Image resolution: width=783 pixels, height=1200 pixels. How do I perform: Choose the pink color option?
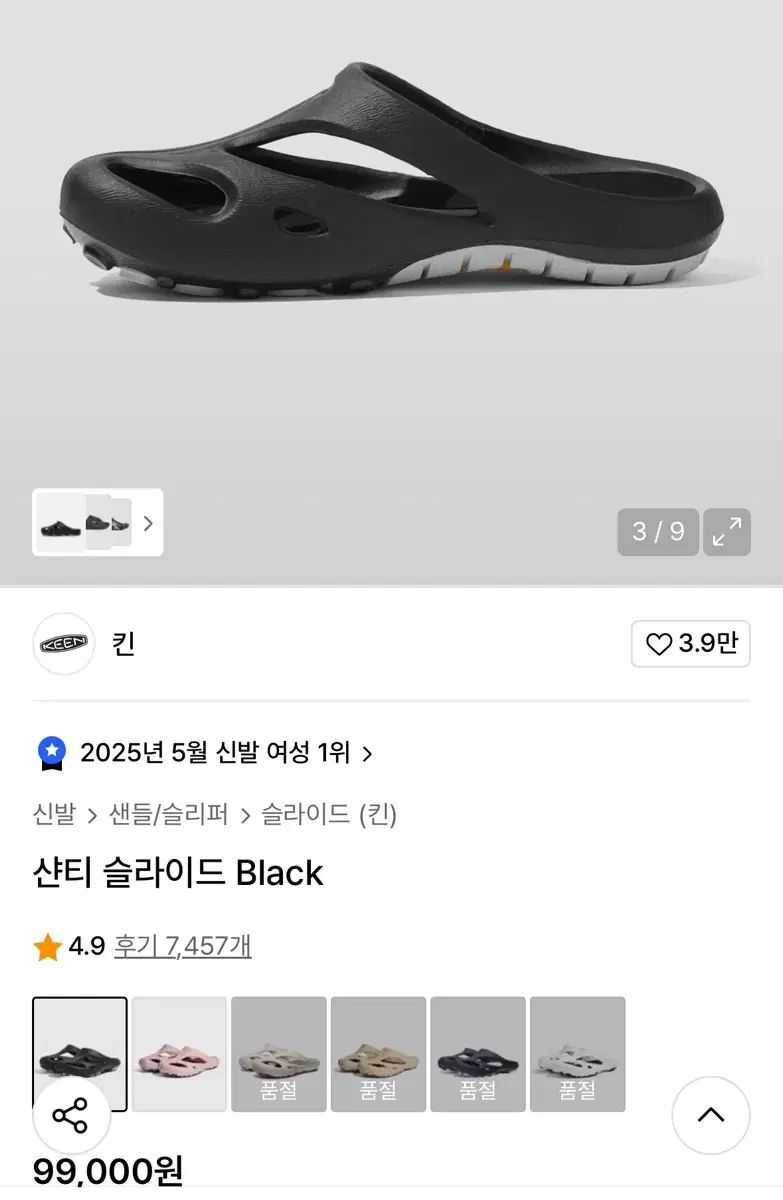179,1054
